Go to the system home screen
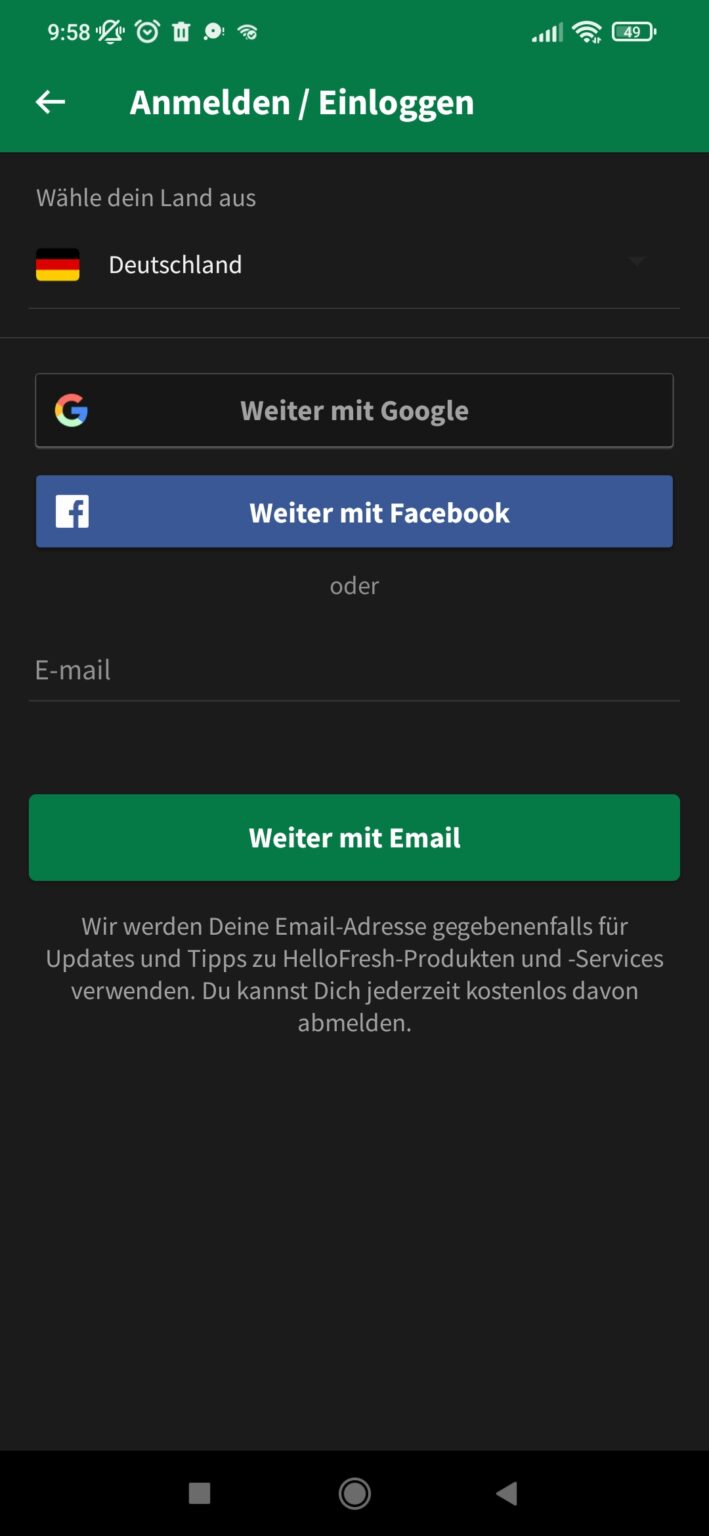 click(x=354, y=1493)
